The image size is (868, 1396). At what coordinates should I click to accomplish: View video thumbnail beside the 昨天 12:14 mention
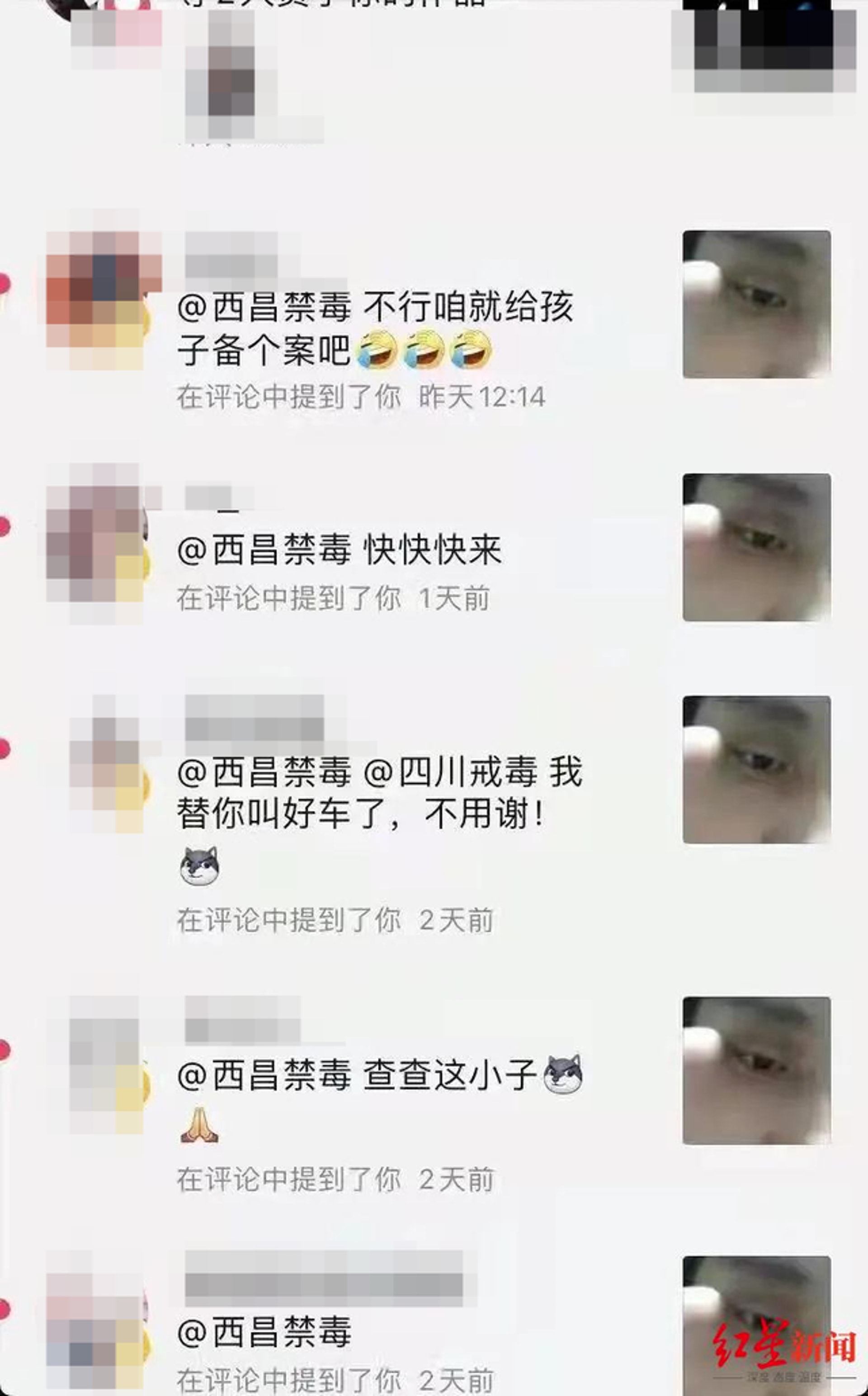click(757, 304)
